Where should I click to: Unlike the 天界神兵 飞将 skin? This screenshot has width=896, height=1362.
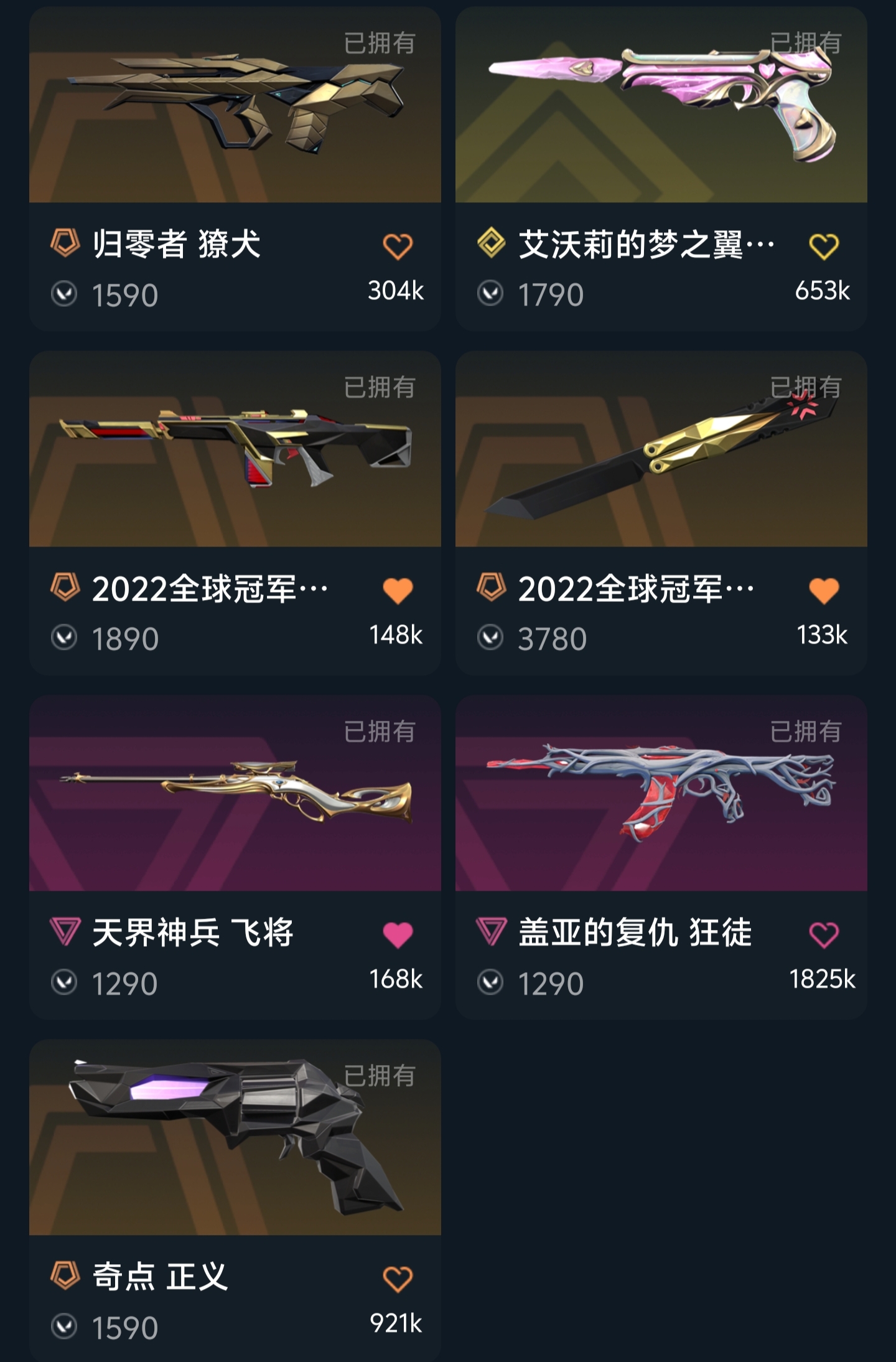pyautogui.click(x=398, y=935)
